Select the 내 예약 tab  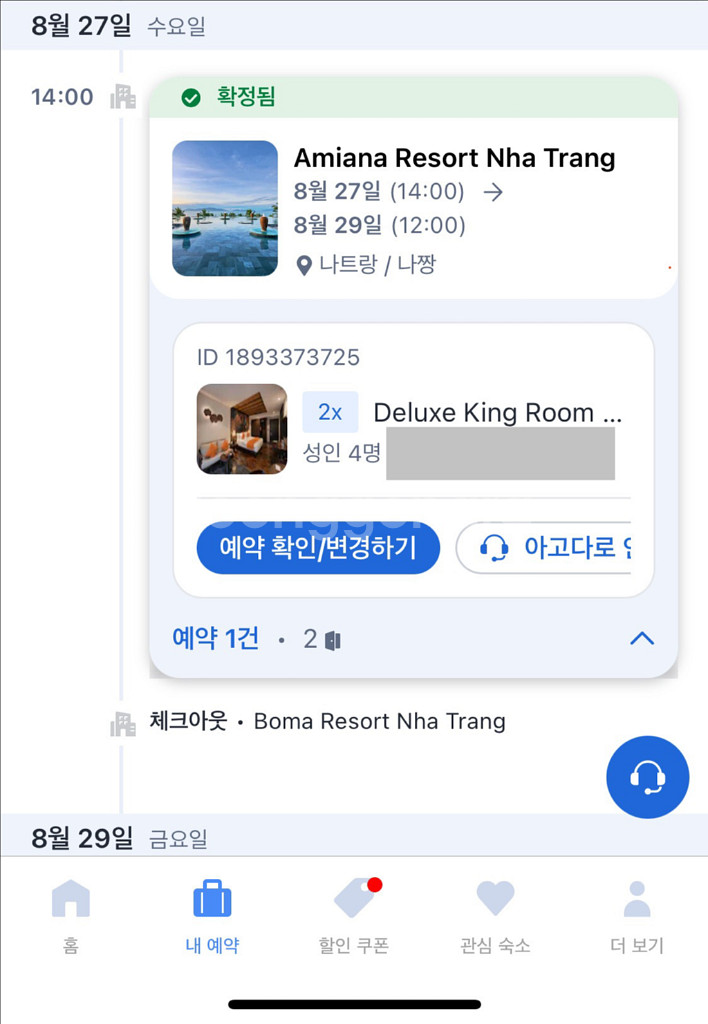coord(212,915)
